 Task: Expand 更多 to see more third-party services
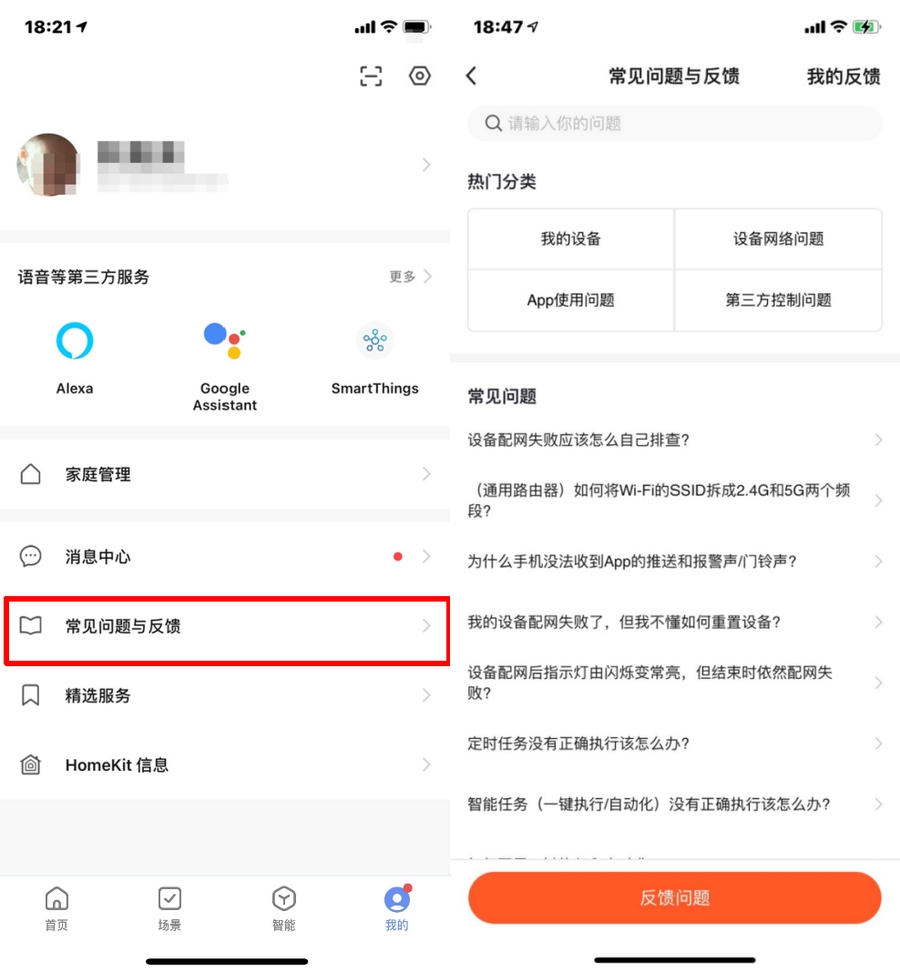(401, 277)
